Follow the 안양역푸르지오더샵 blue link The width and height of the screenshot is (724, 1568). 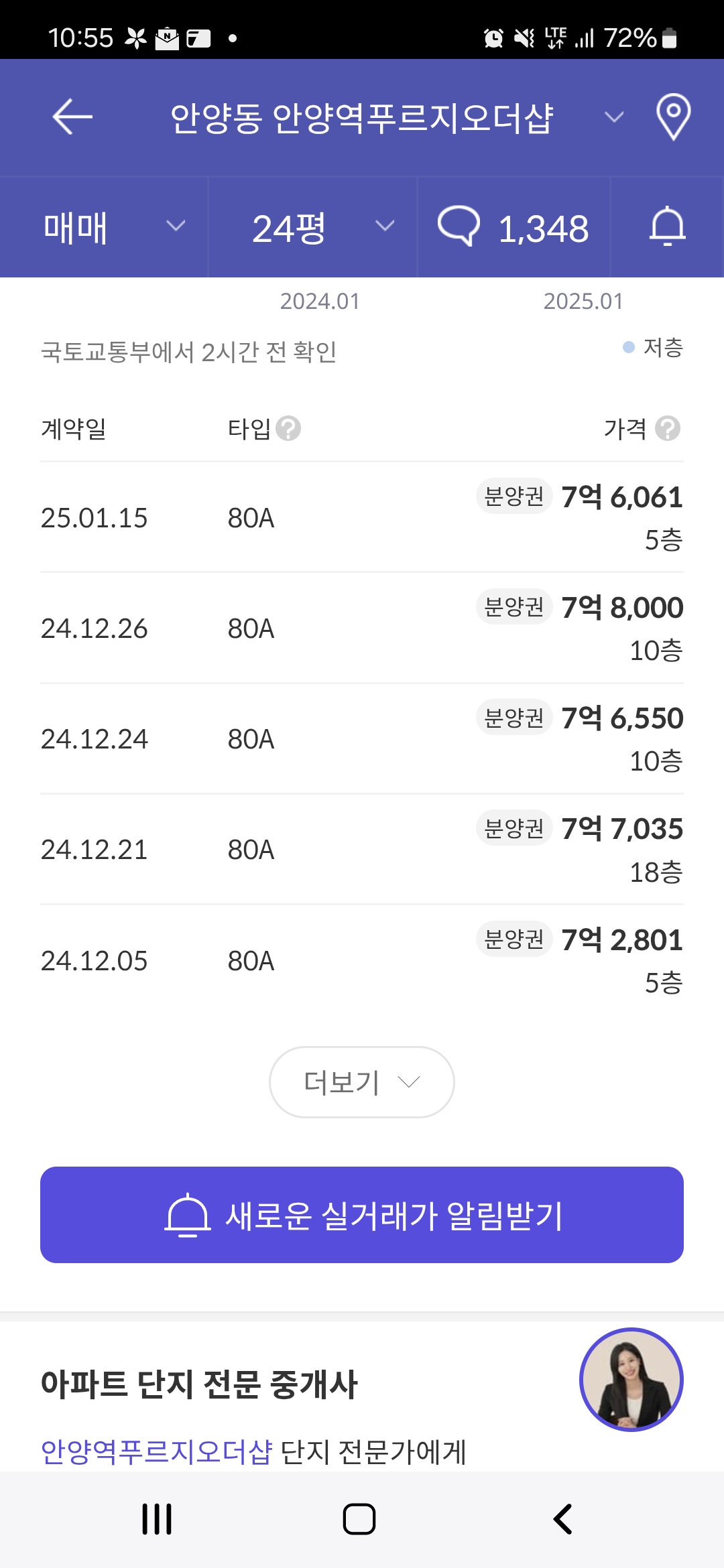pos(156,1452)
